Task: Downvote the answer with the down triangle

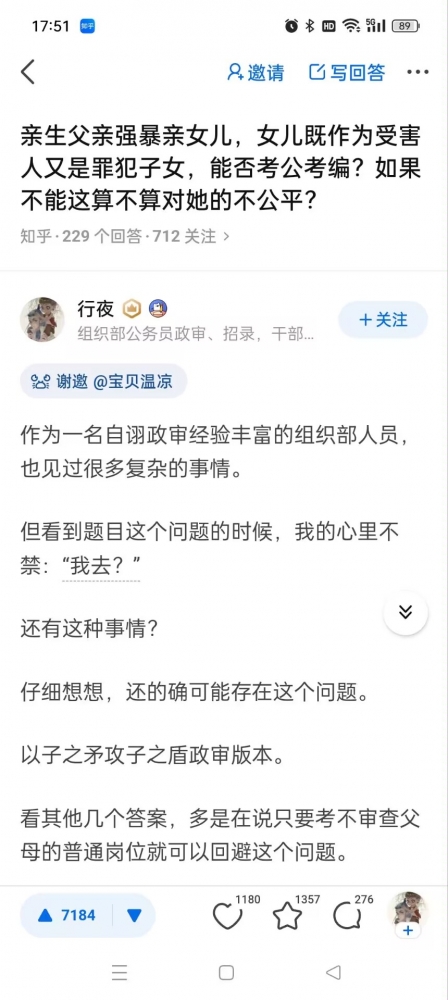Action: pos(134,916)
